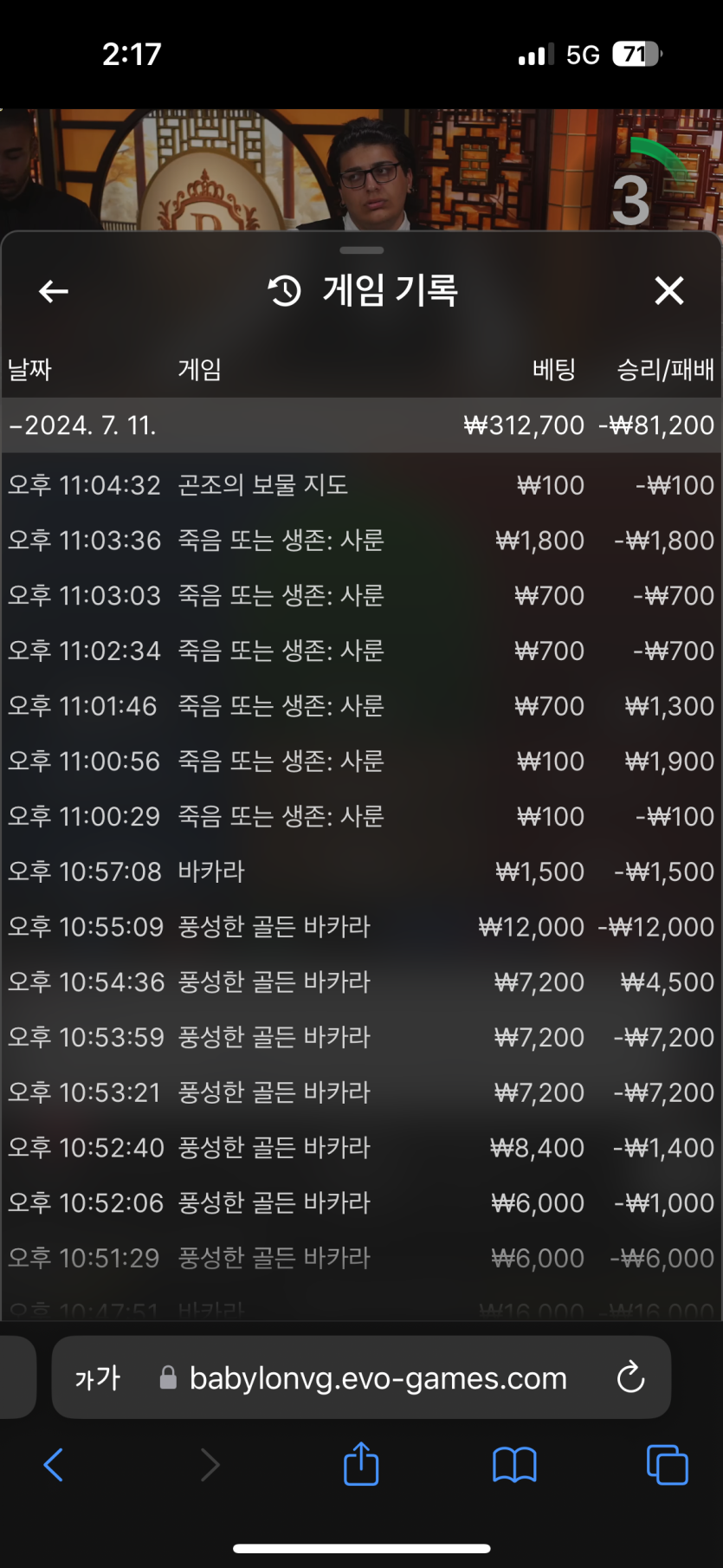The image size is (723, 1568).
Task: Share this page via Safari share sheet
Action: click(x=361, y=1465)
